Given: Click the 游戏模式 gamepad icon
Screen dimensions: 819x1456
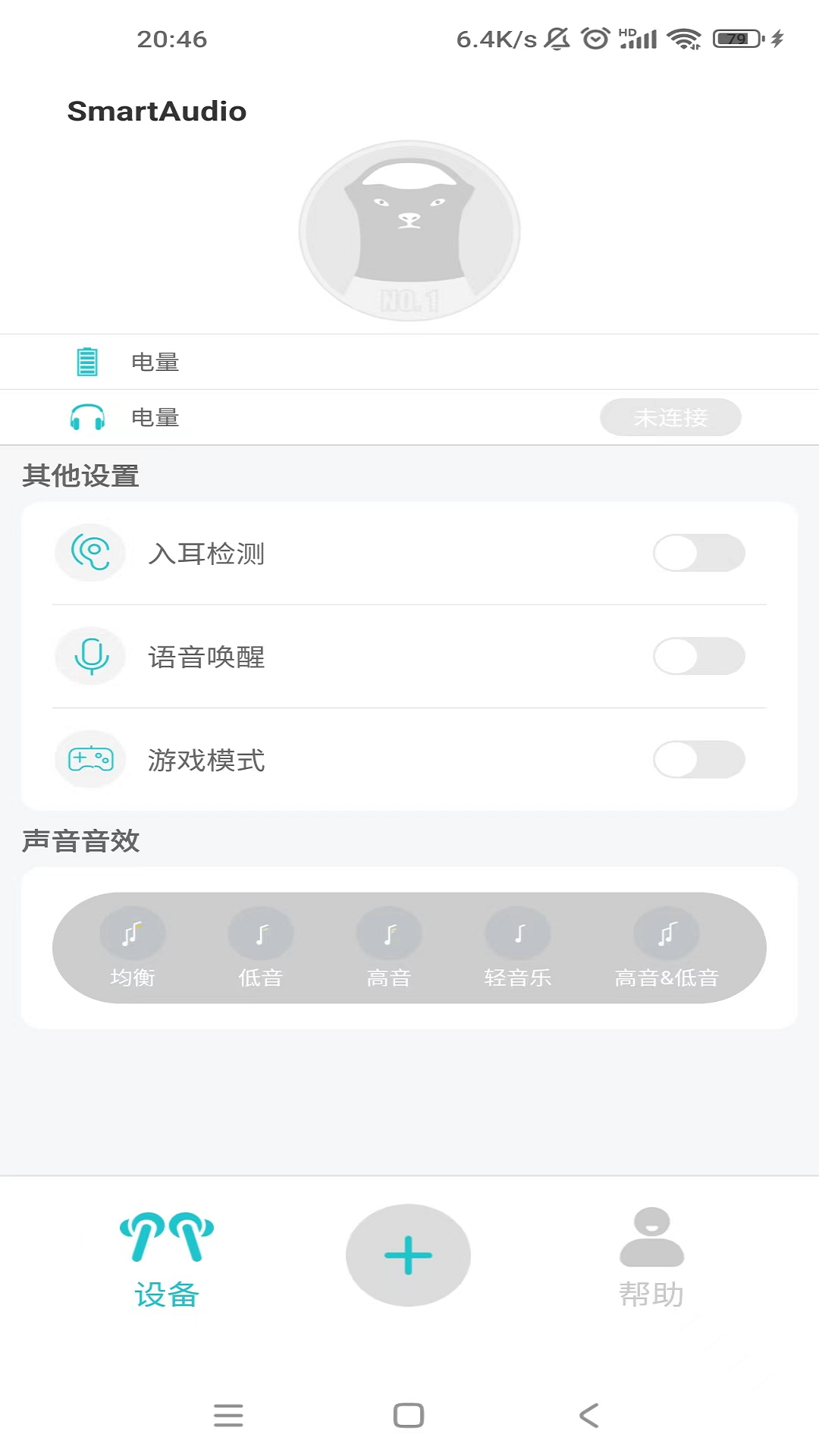Looking at the screenshot, I should click(x=90, y=760).
